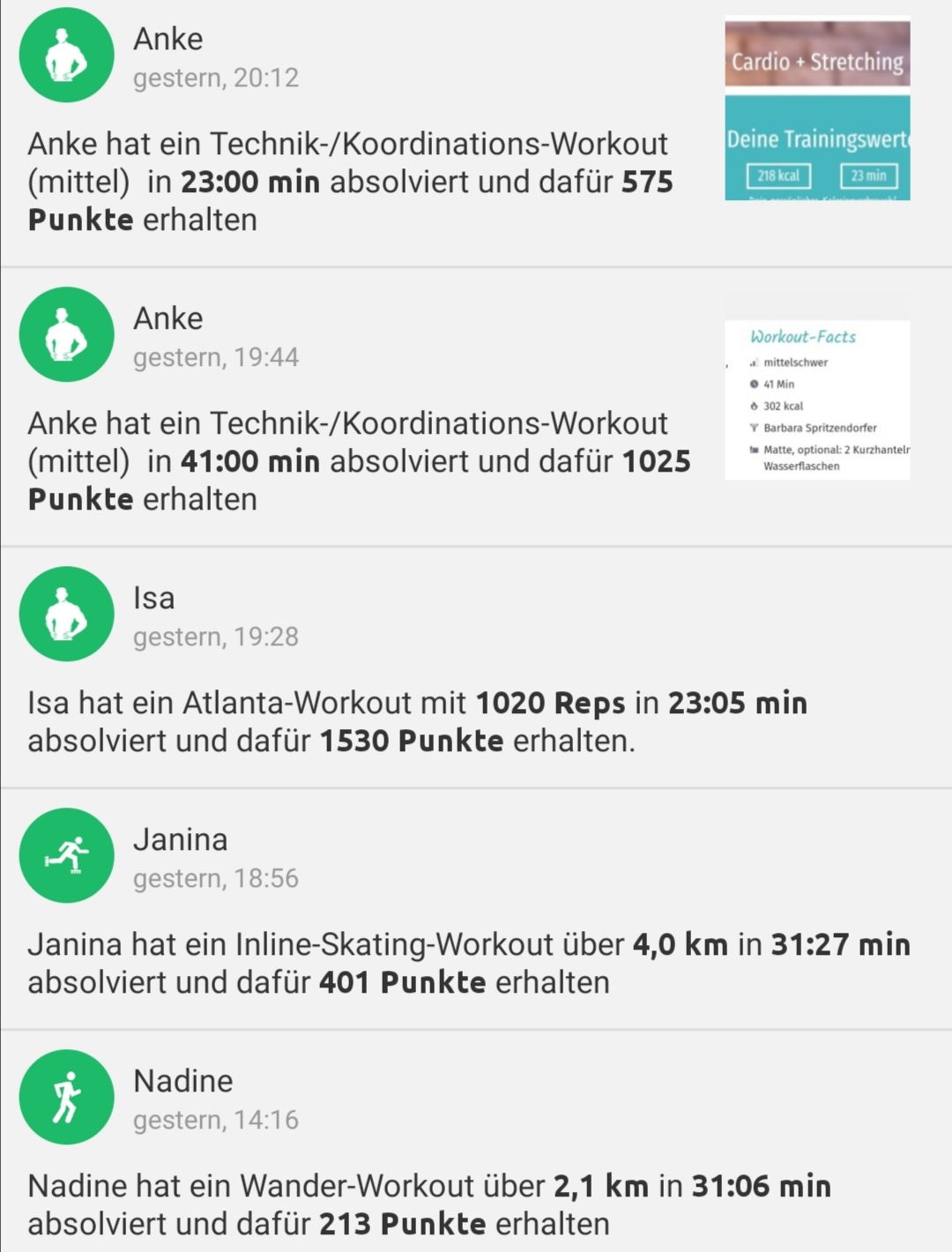Open Isa's profile via her name

154,597
